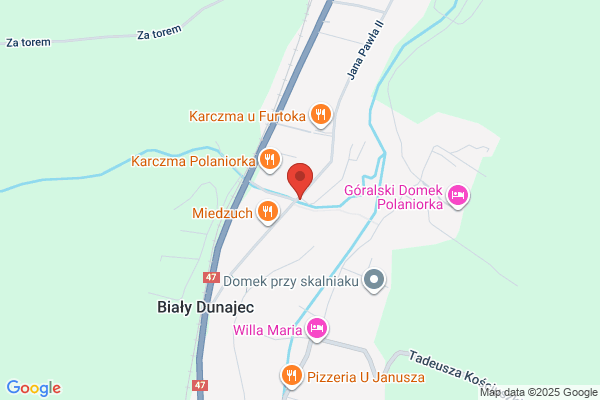The height and width of the screenshot is (400, 600).
Task: Select the Miedzuch restaurant pin
Action: pos(267,212)
